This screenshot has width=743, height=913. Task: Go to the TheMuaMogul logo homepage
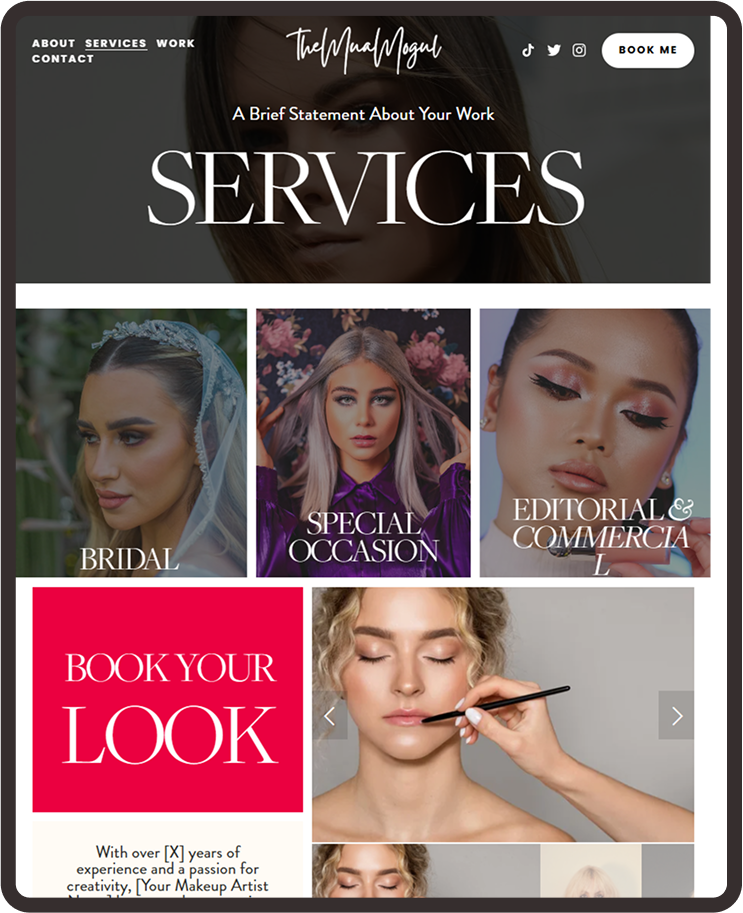coord(363,47)
